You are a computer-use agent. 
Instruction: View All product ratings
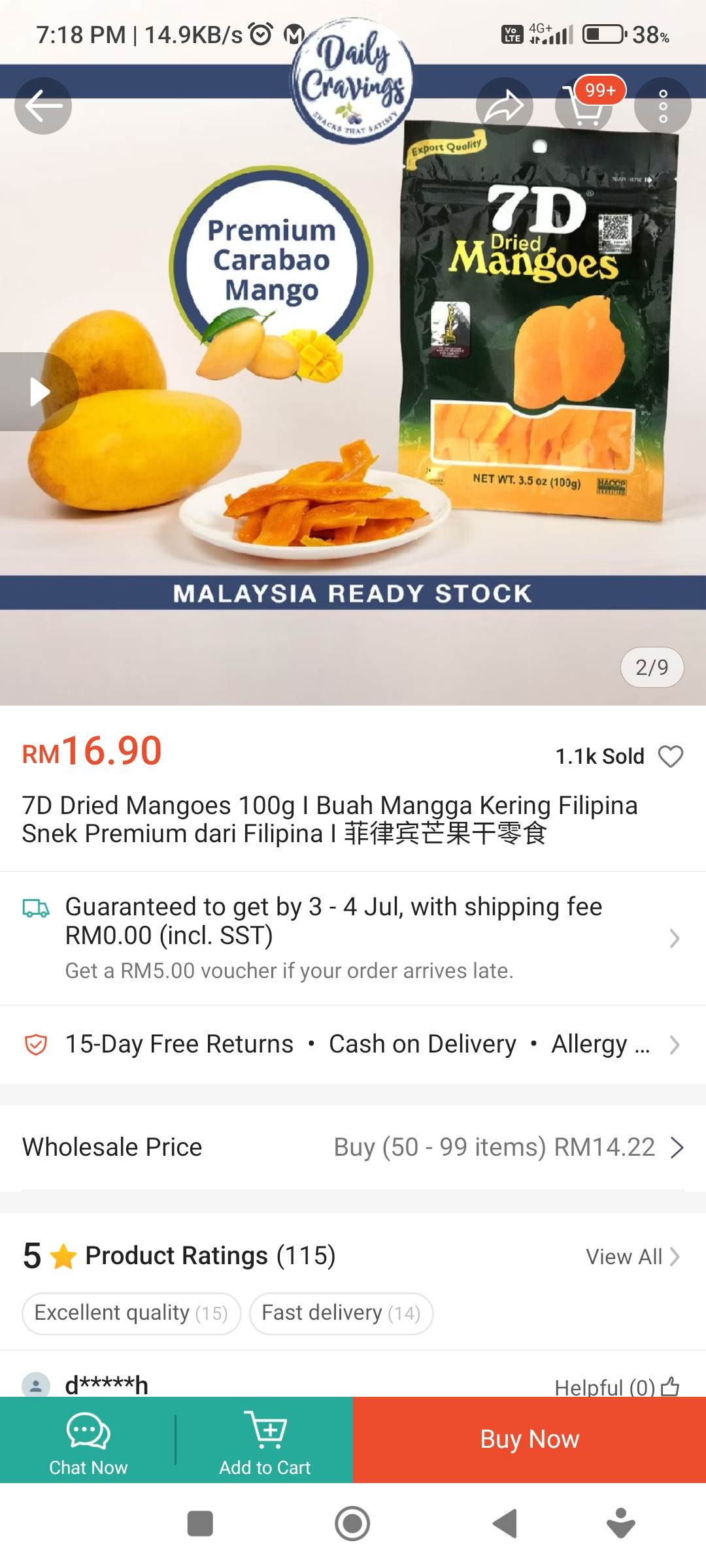click(x=633, y=1256)
